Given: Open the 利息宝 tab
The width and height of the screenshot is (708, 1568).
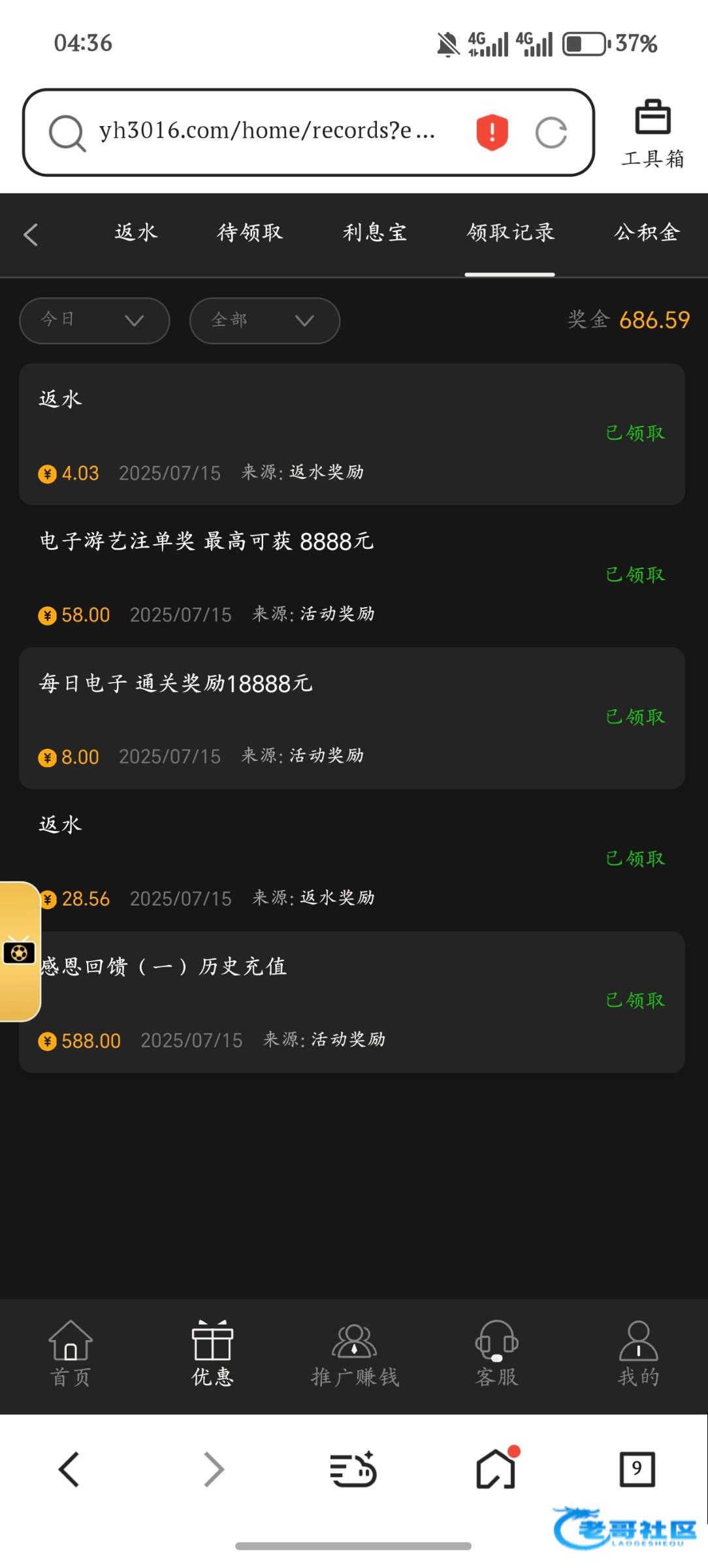Looking at the screenshot, I should point(375,233).
